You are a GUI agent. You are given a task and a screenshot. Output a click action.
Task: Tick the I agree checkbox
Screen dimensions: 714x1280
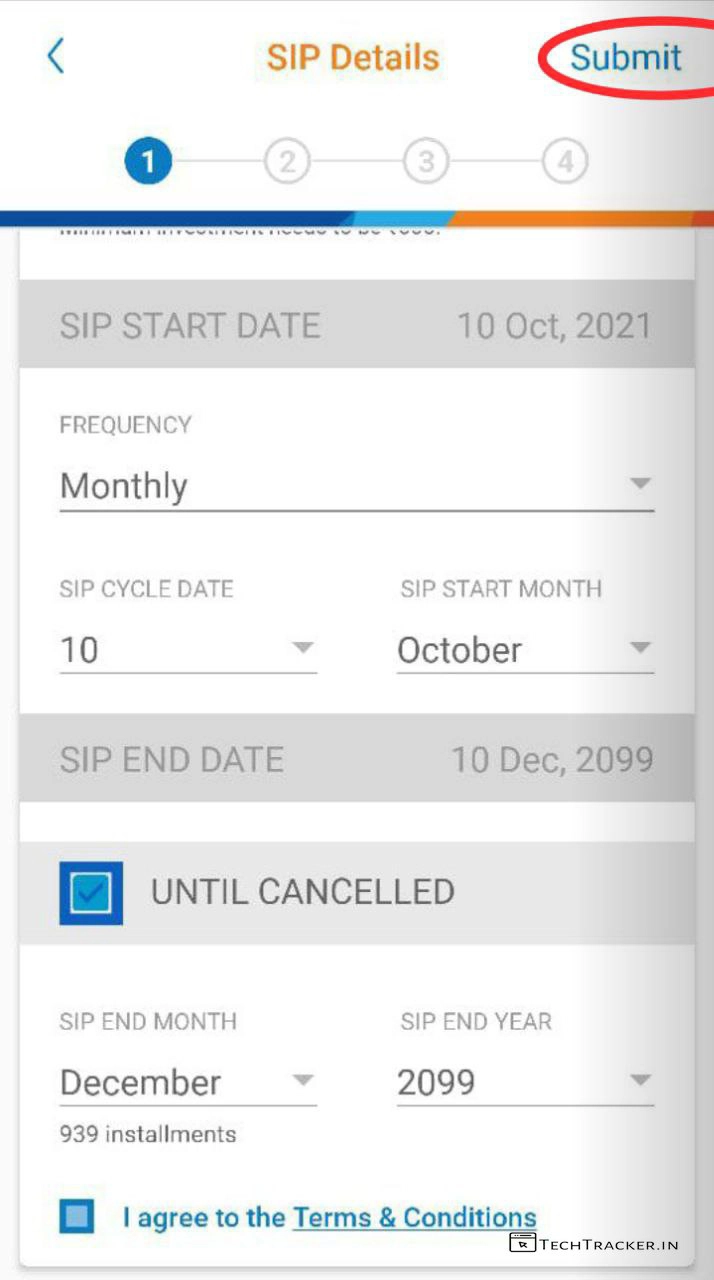click(77, 1217)
